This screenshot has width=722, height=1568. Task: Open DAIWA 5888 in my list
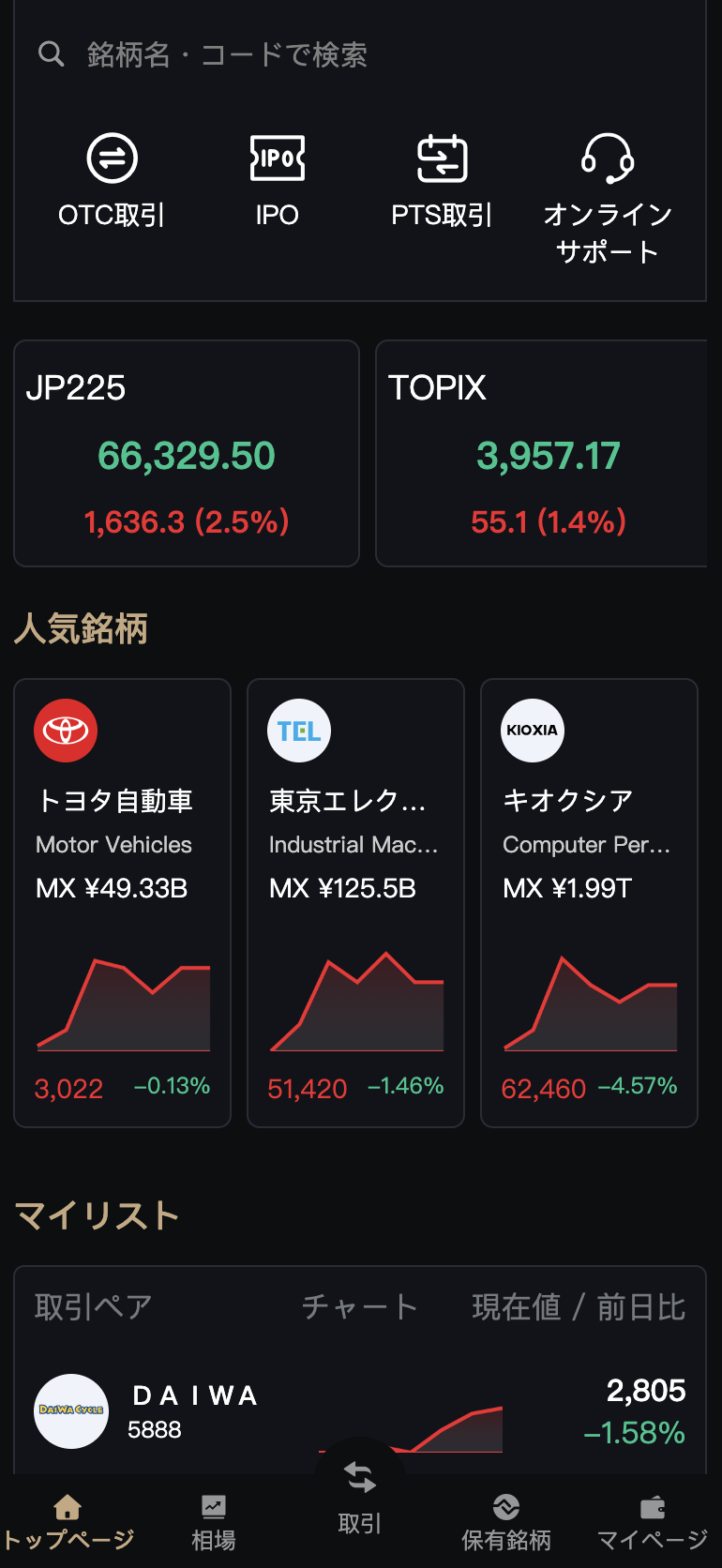[x=360, y=1411]
